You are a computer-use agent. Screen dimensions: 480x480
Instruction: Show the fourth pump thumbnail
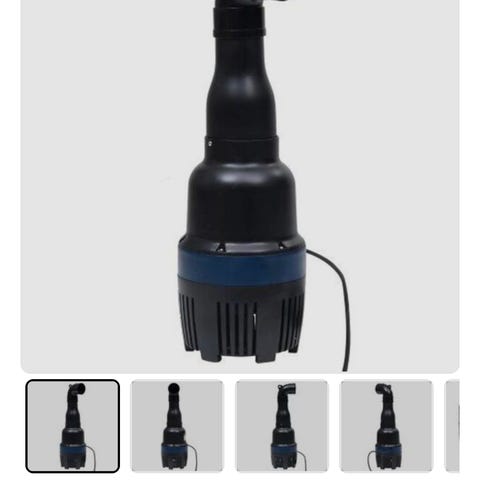point(386,426)
